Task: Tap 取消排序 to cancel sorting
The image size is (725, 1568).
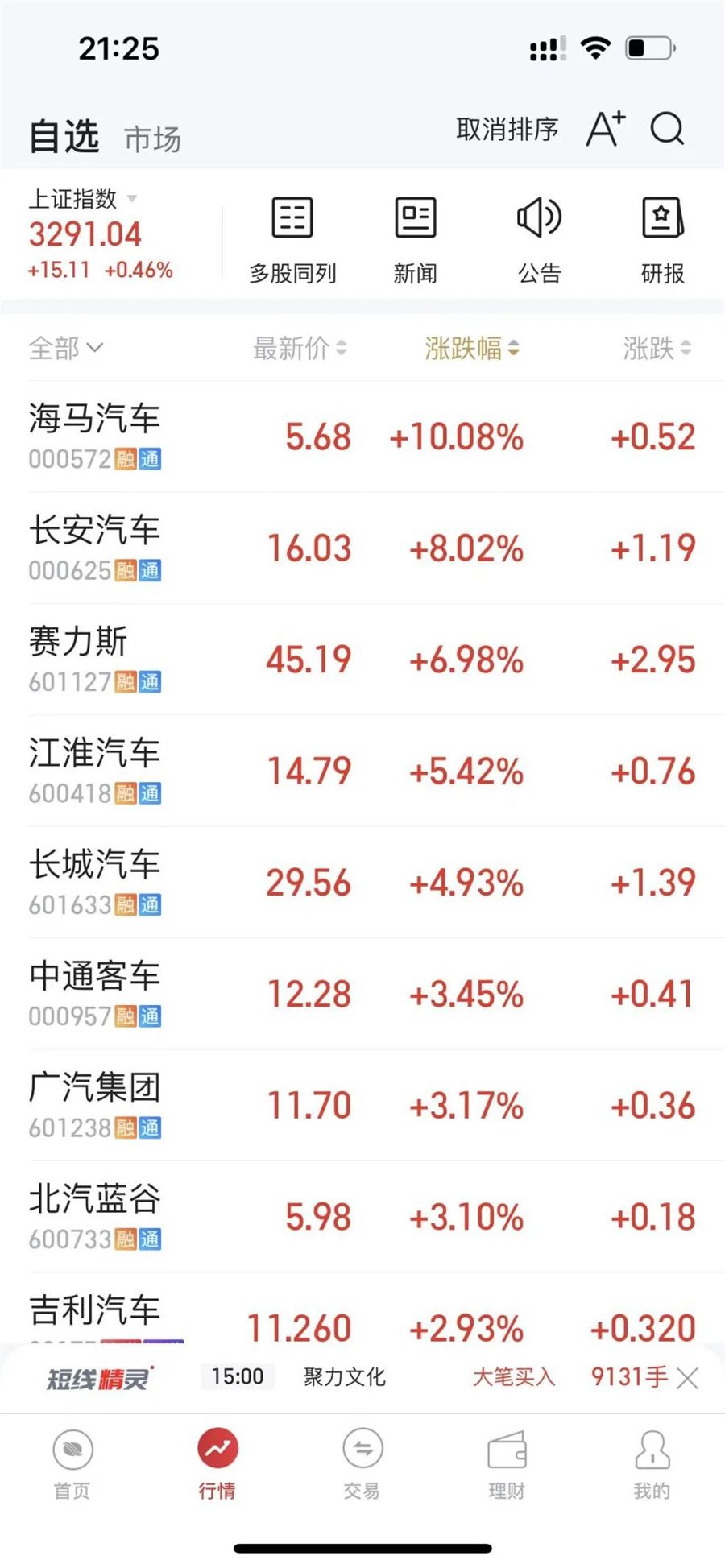Action: coord(507,129)
